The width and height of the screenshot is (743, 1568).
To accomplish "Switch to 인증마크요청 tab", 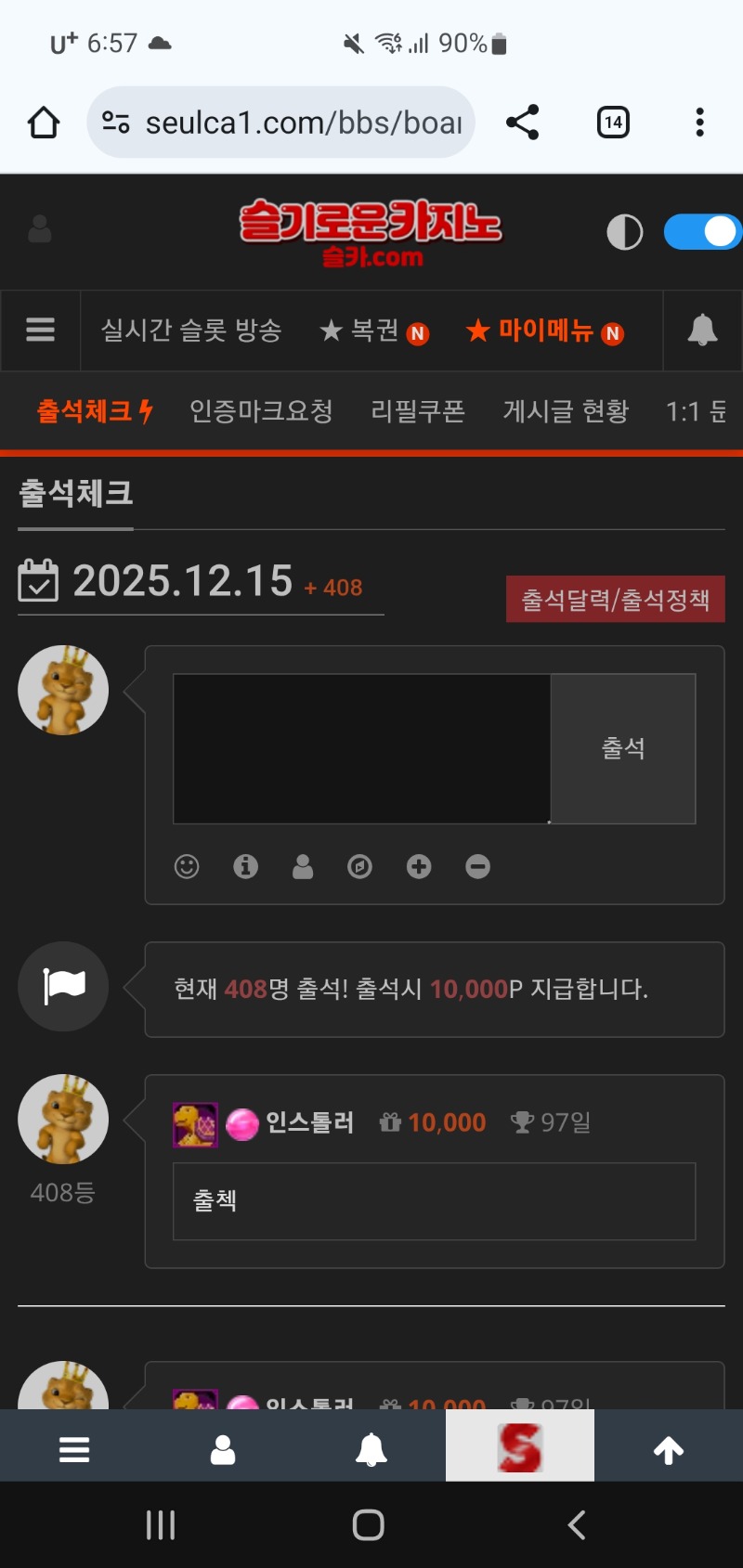I will pos(261,410).
